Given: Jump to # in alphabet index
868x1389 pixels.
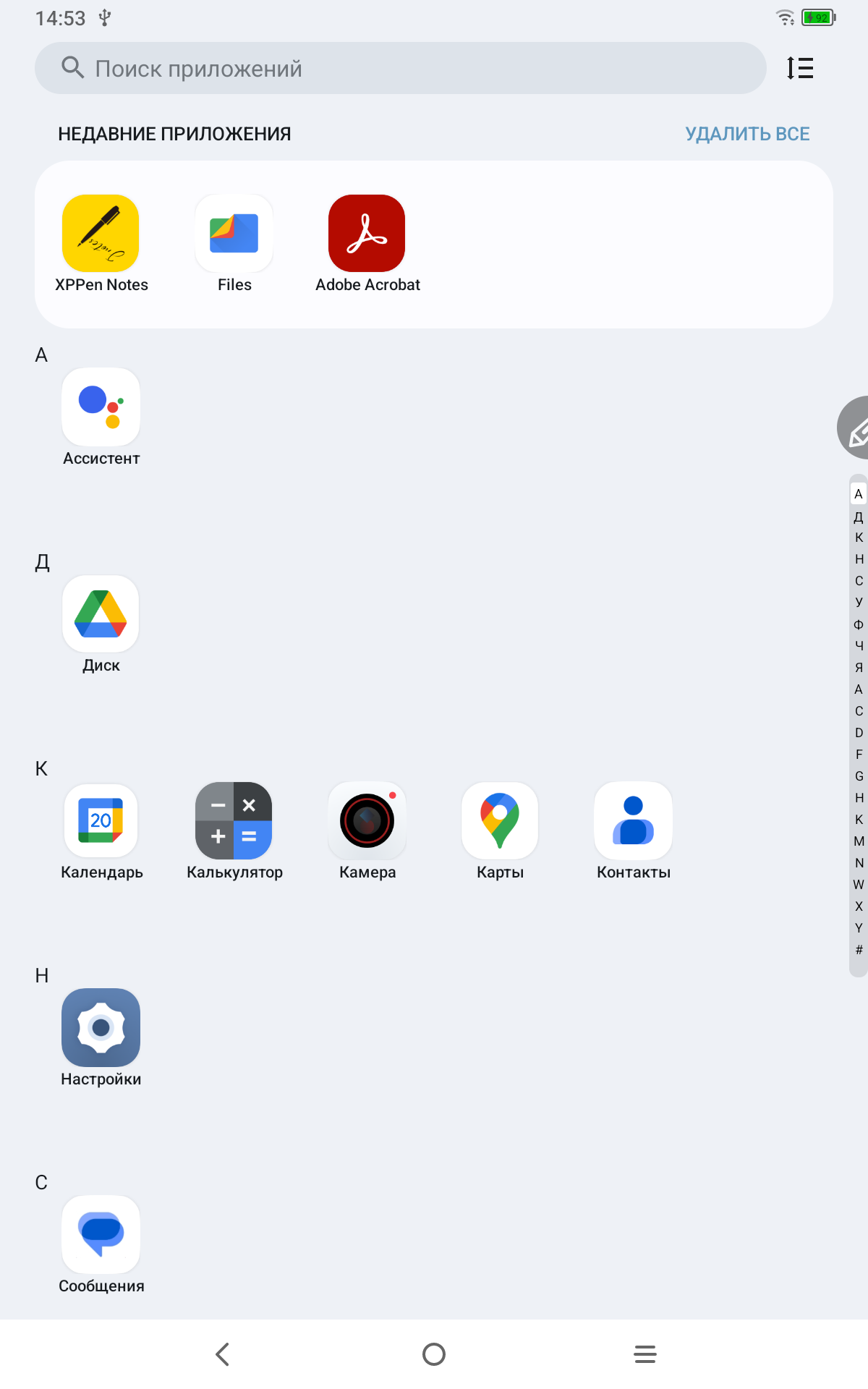Looking at the screenshot, I should 859,949.
